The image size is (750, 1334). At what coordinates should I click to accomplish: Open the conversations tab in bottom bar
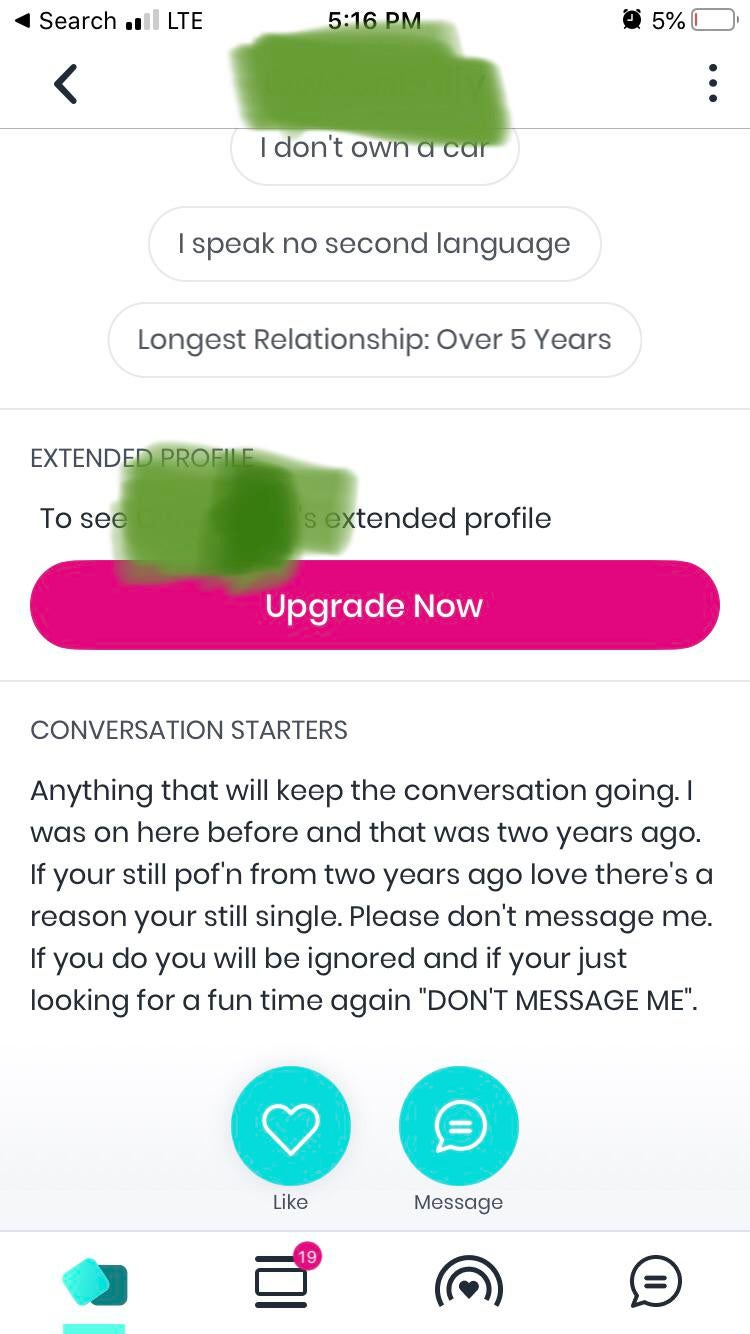(656, 1281)
